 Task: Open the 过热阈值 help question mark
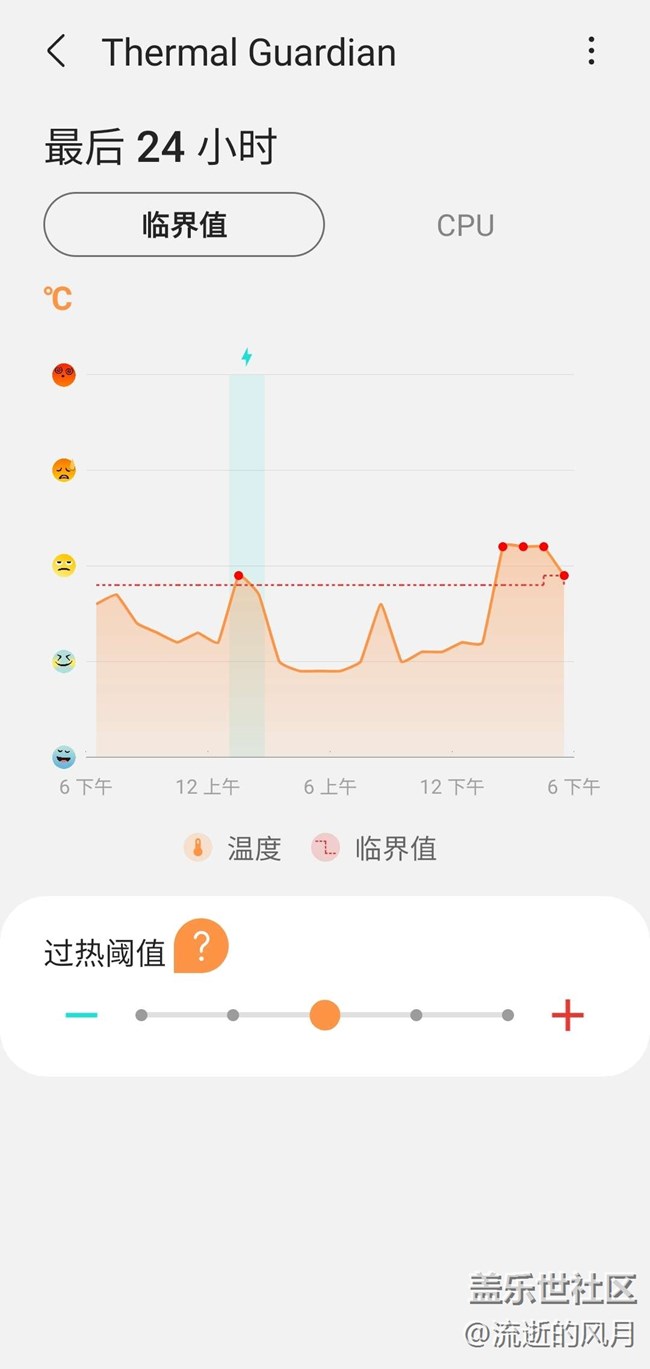point(201,946)
